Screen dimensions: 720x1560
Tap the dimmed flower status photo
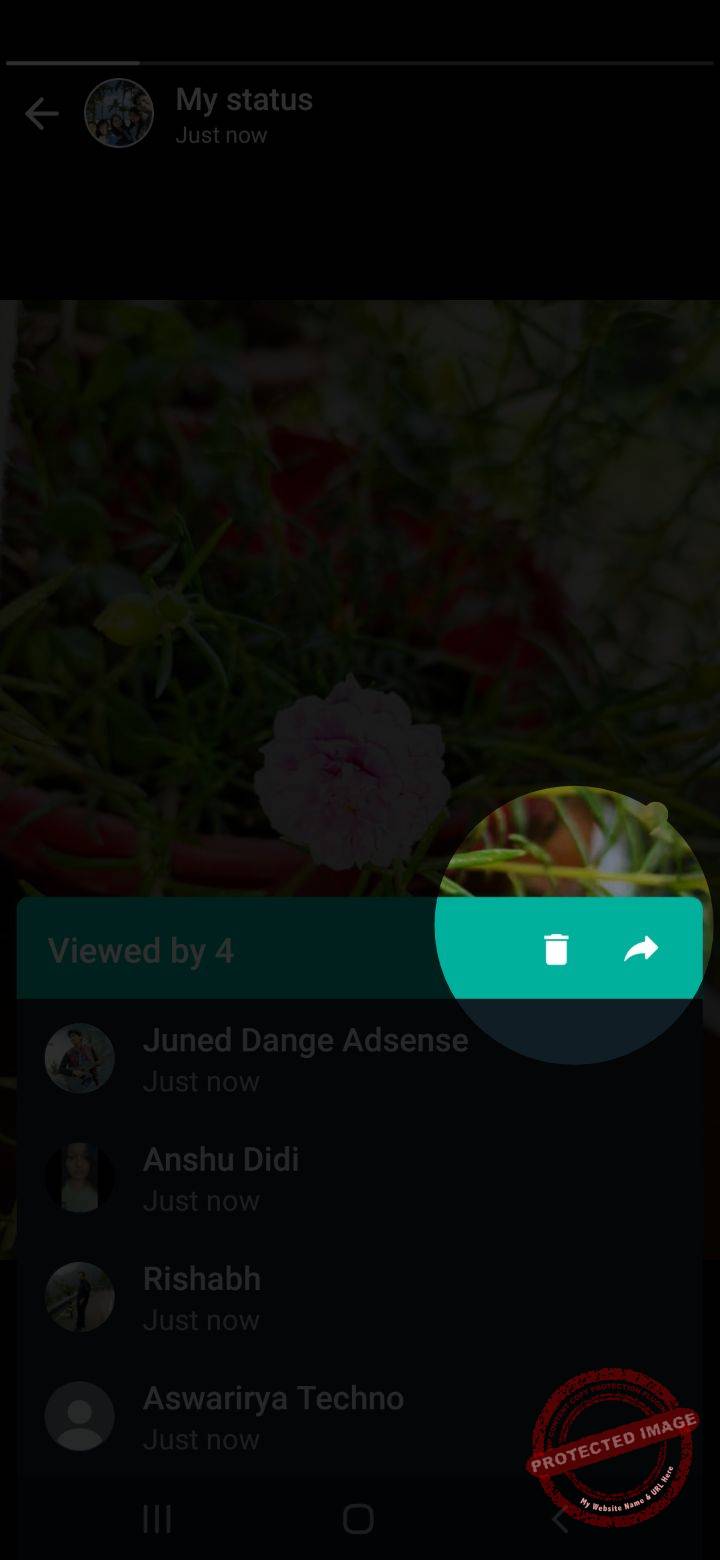click(355, 600)
